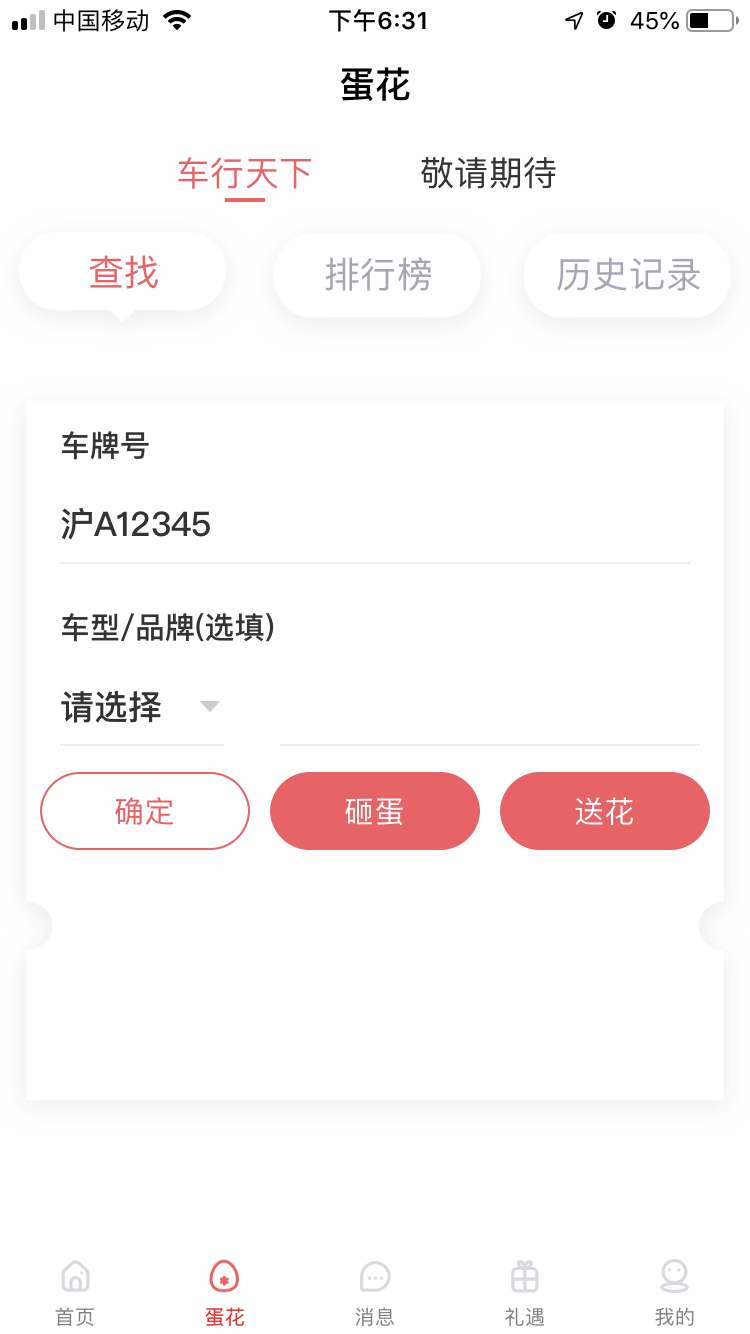
Task: Click the alarm clock status bar icon
Action: tap(608, 19)
